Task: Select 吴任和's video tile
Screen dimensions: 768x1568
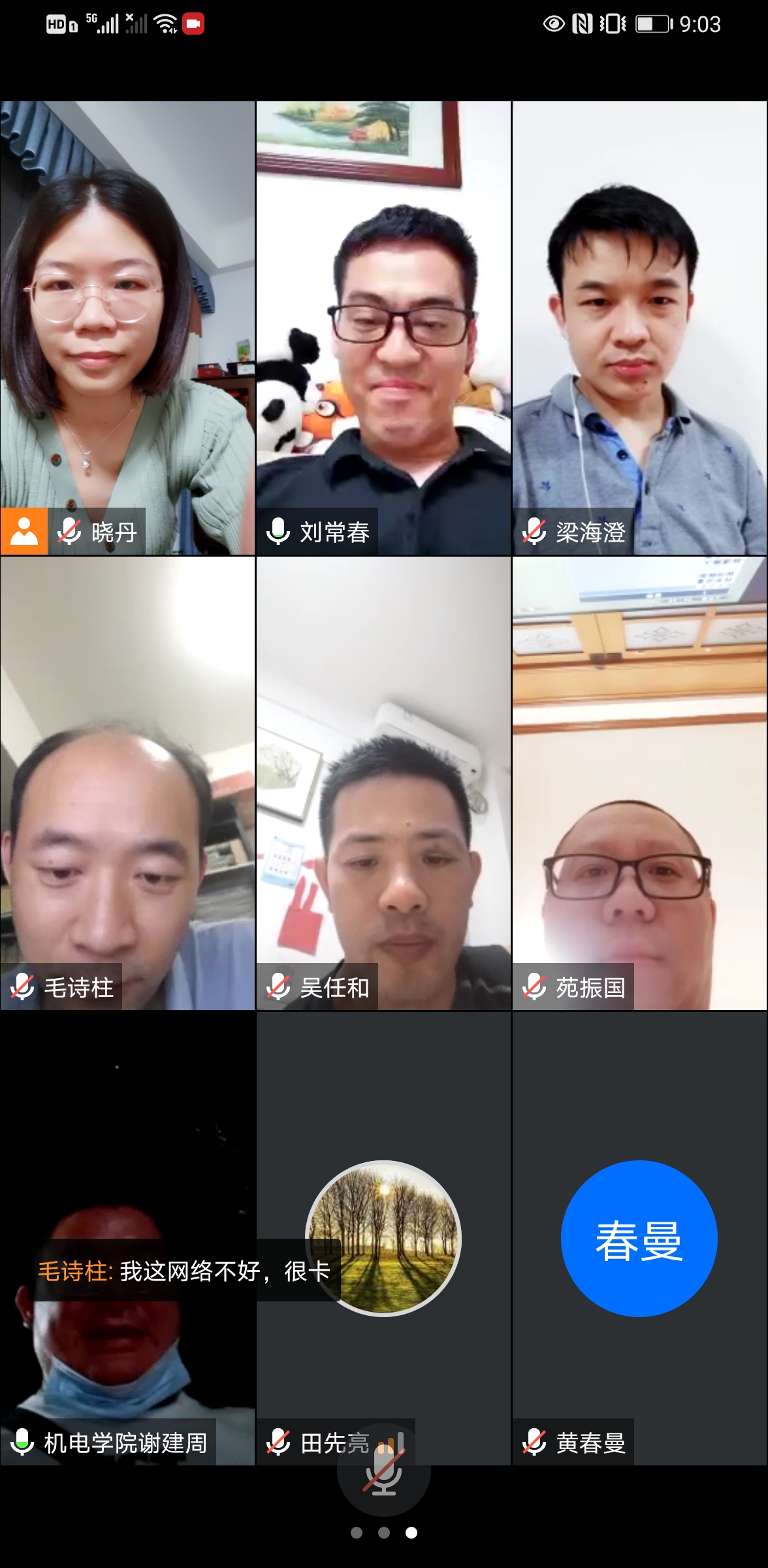Action: [383, 783]
